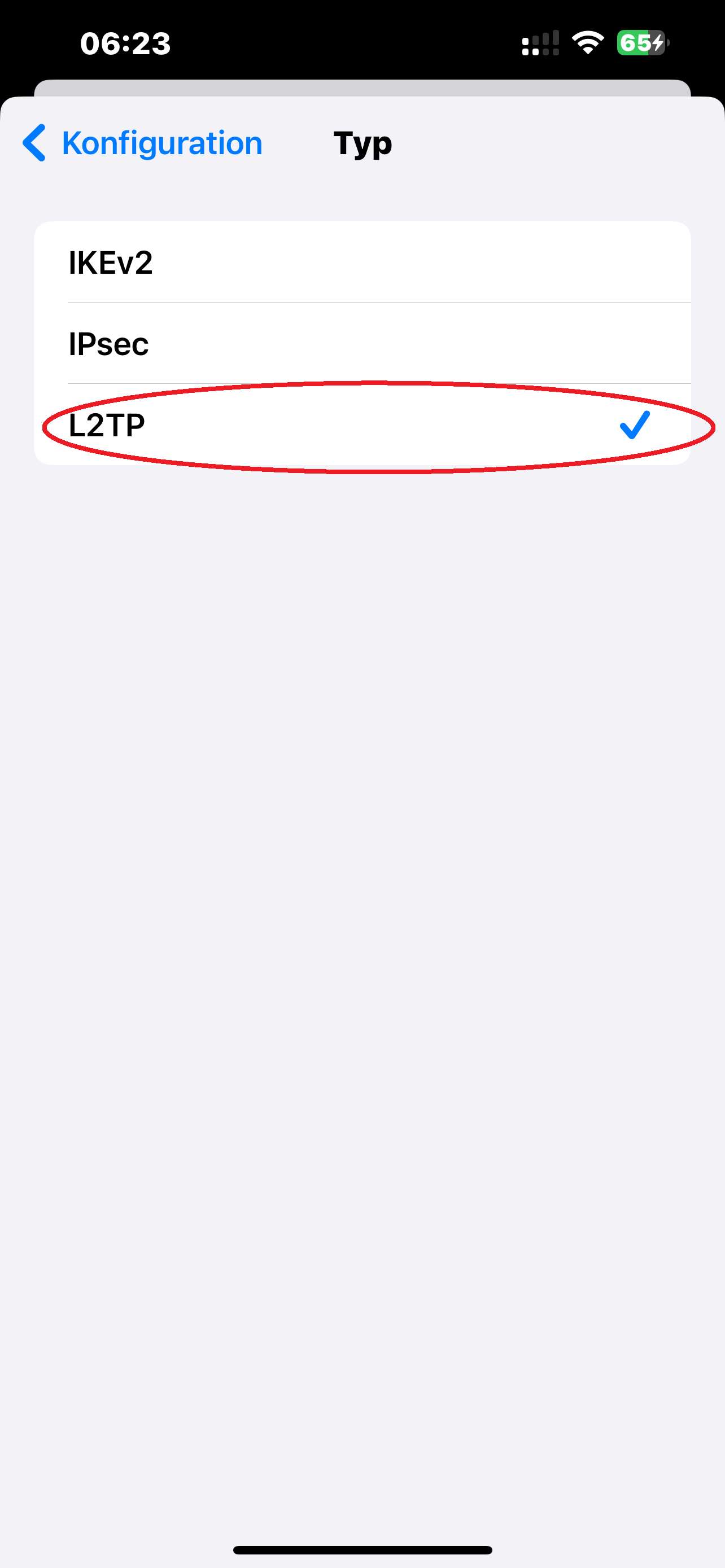The image size is (725, 1568).
Task: Go back to Konfiguration
Action: tap(142, 143)
